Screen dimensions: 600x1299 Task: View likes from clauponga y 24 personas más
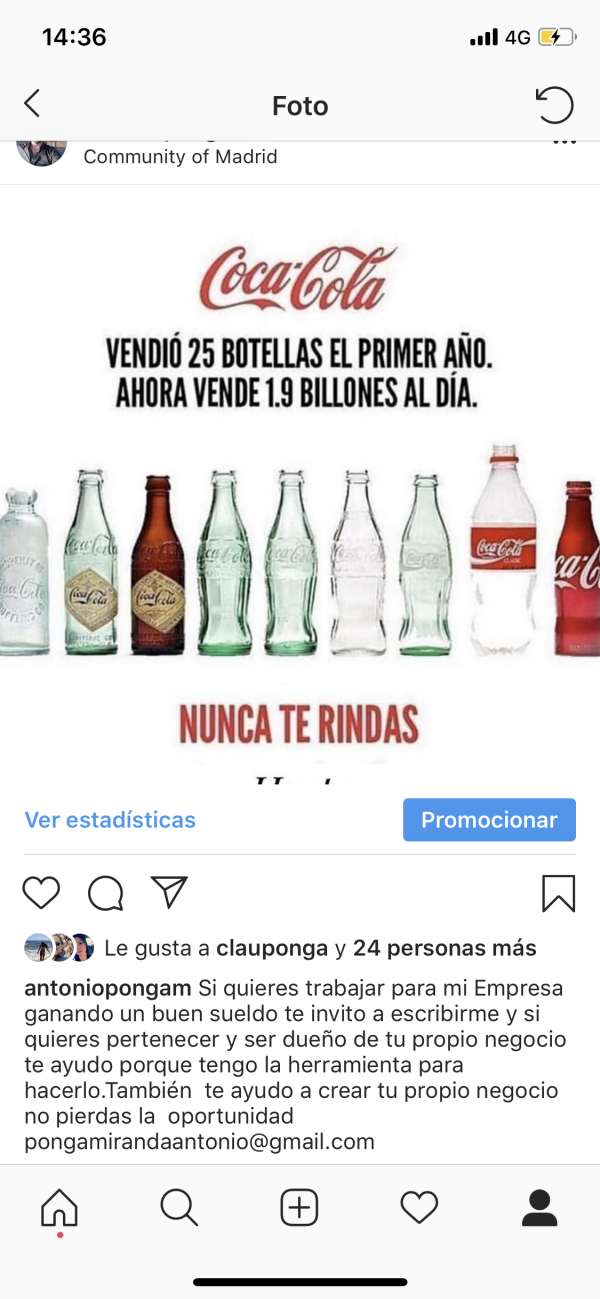pyautogui.click(x=320, y=948)
